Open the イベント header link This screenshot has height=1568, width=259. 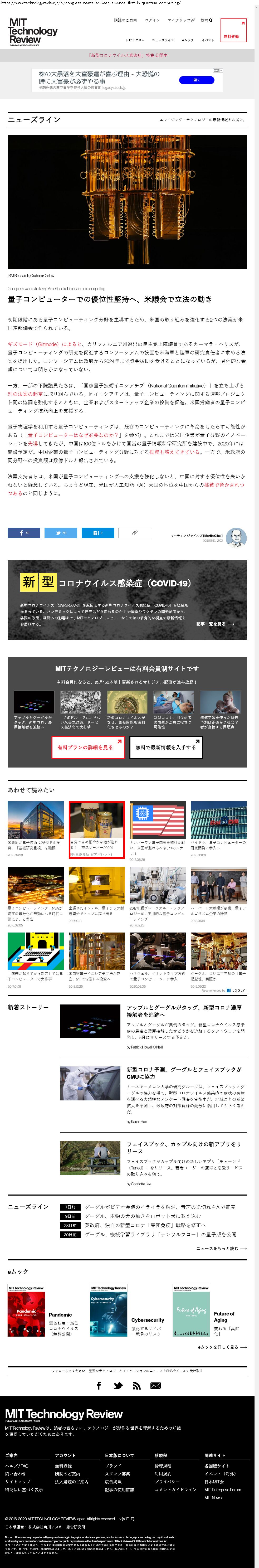(x=208, y=40)
